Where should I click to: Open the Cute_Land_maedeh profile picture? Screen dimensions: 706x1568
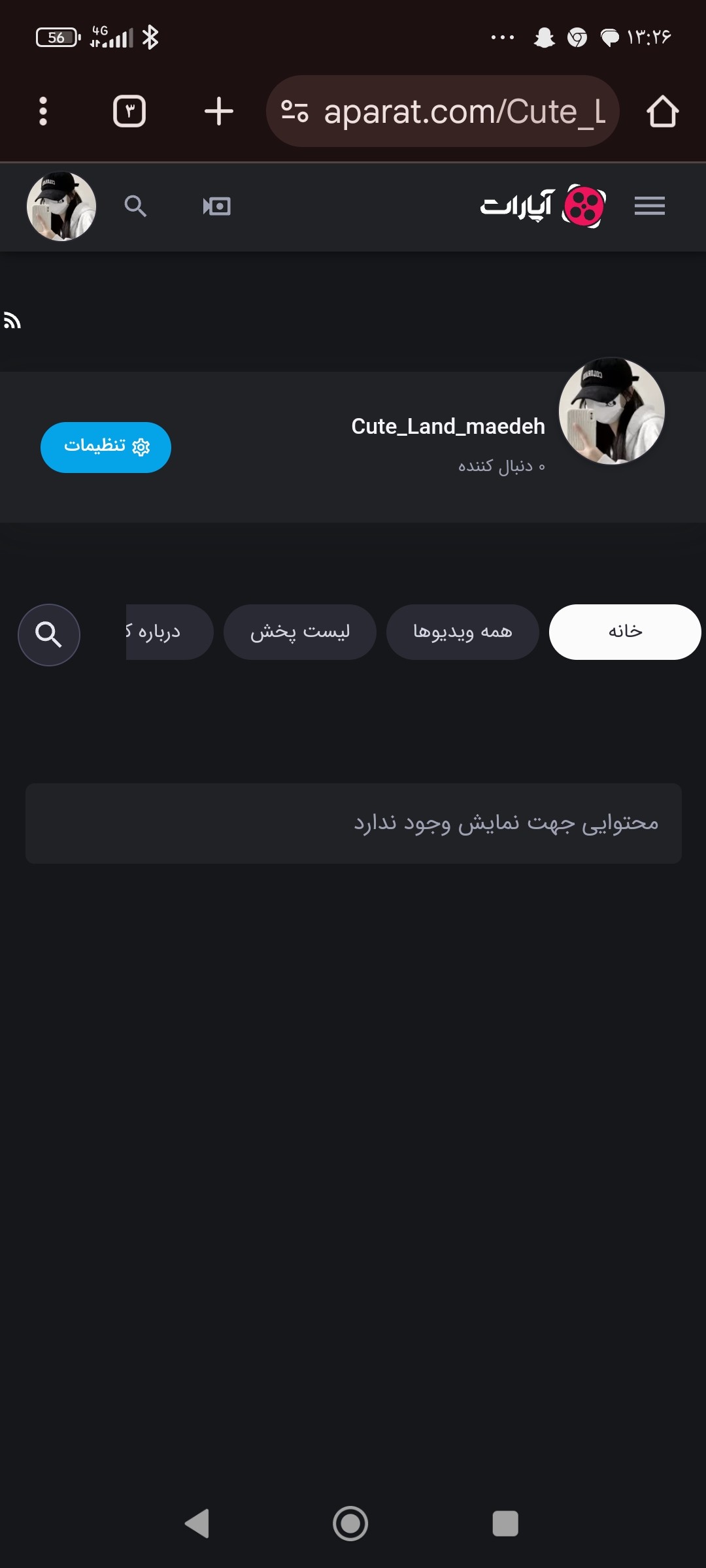tap(612, 411)
